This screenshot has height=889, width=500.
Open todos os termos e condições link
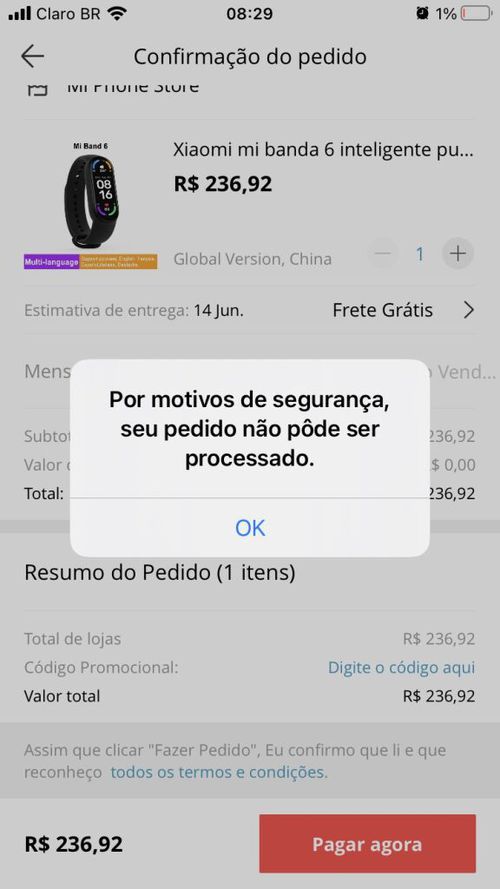pyautogui.click(x=219, y=772)
